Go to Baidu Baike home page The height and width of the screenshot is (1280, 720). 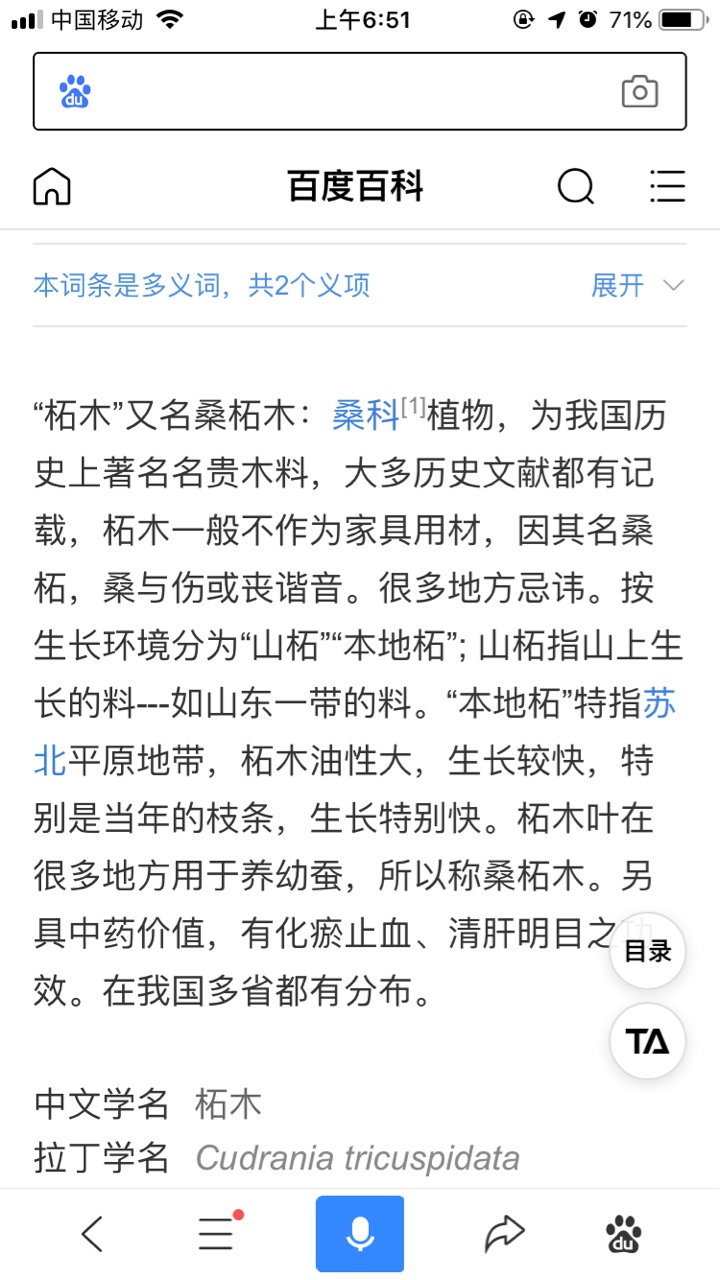[52, 186]
